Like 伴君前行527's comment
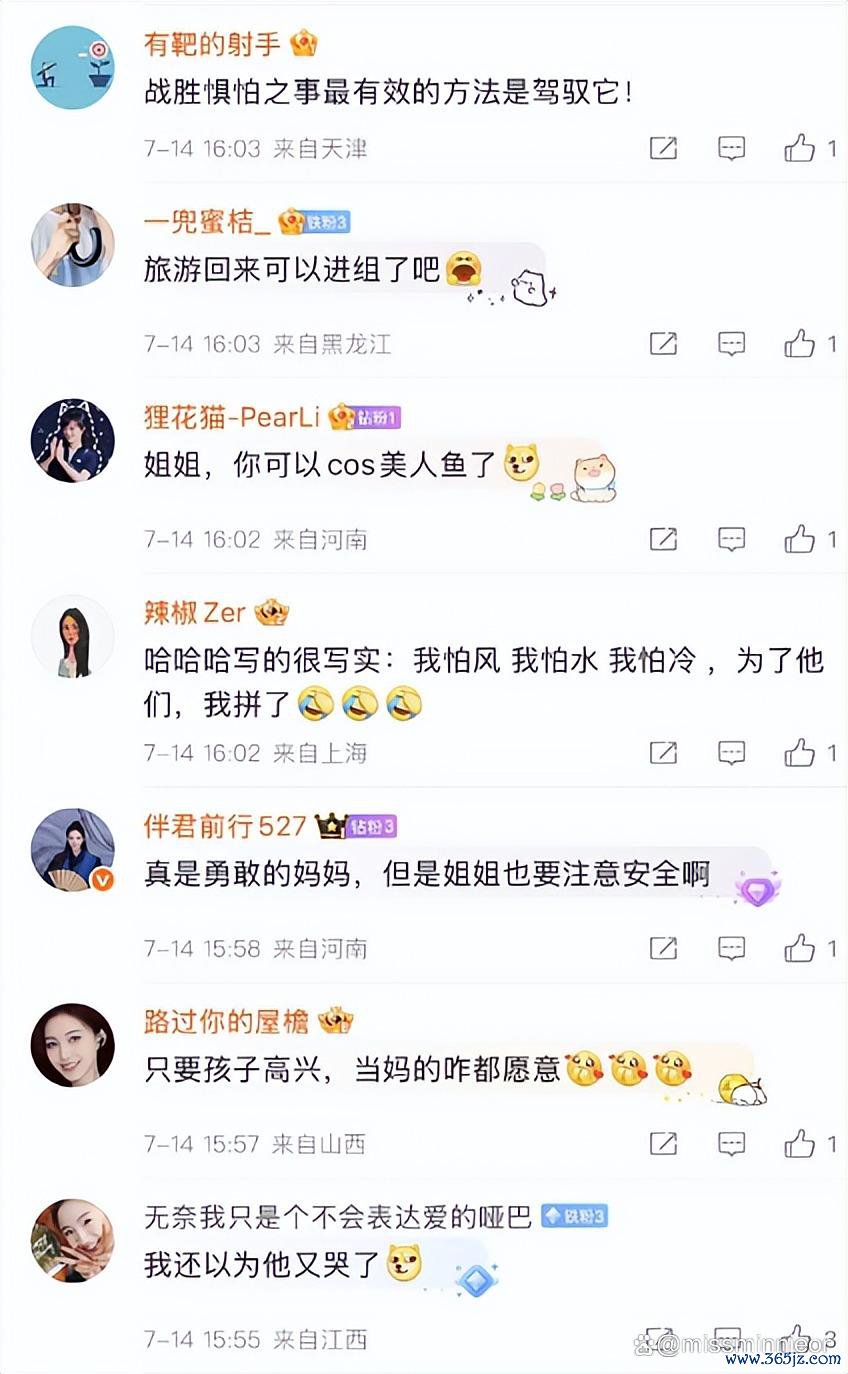 tap(800, 947)
